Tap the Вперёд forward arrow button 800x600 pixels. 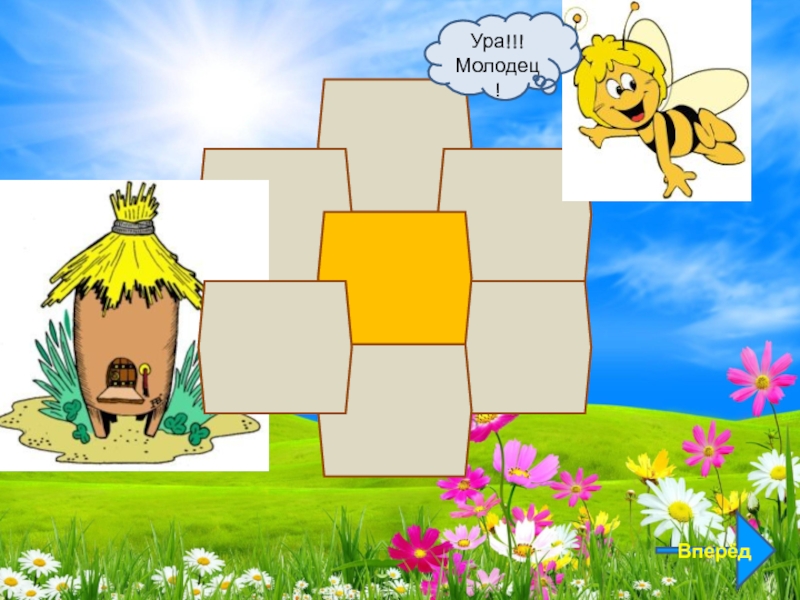(752, 552)
